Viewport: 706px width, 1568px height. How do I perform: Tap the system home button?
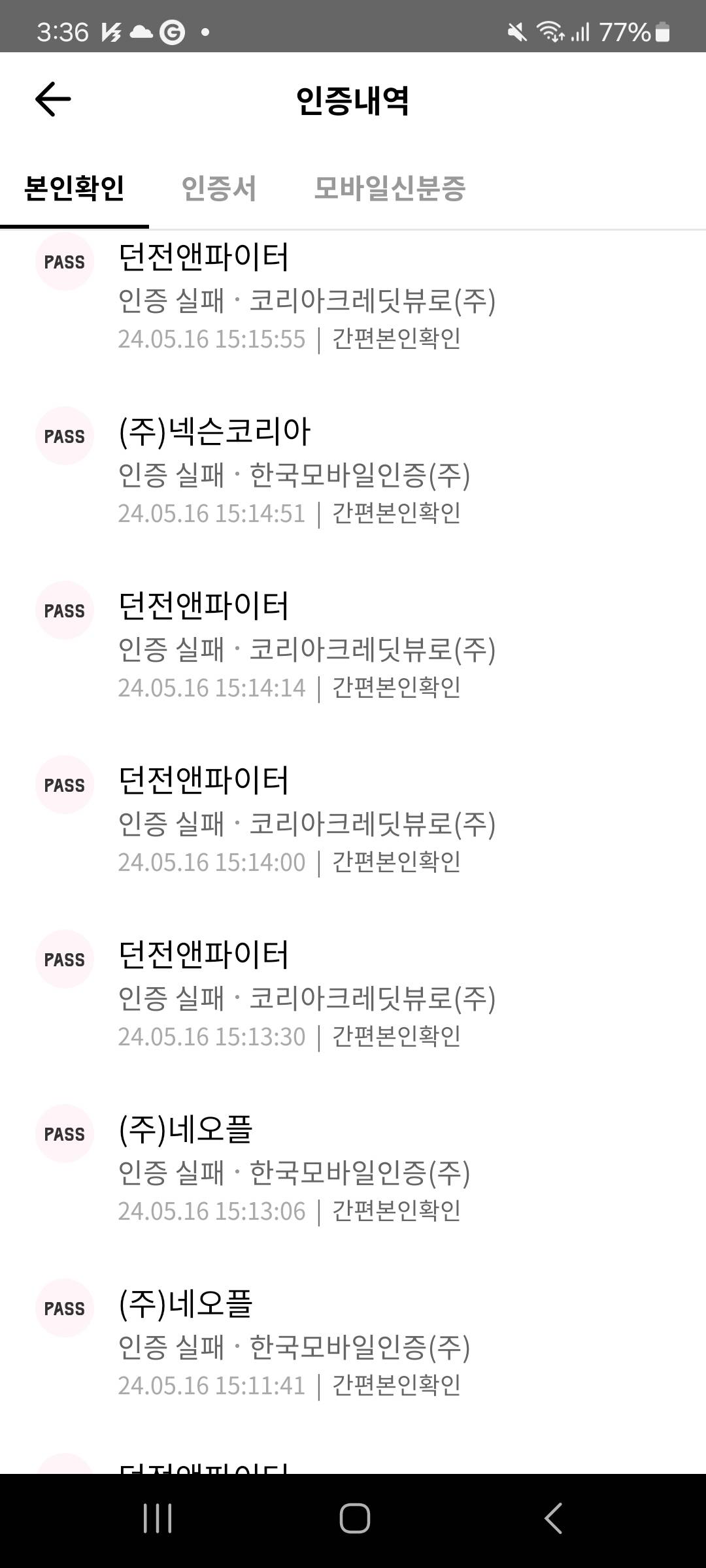(x=354, y=1518)
